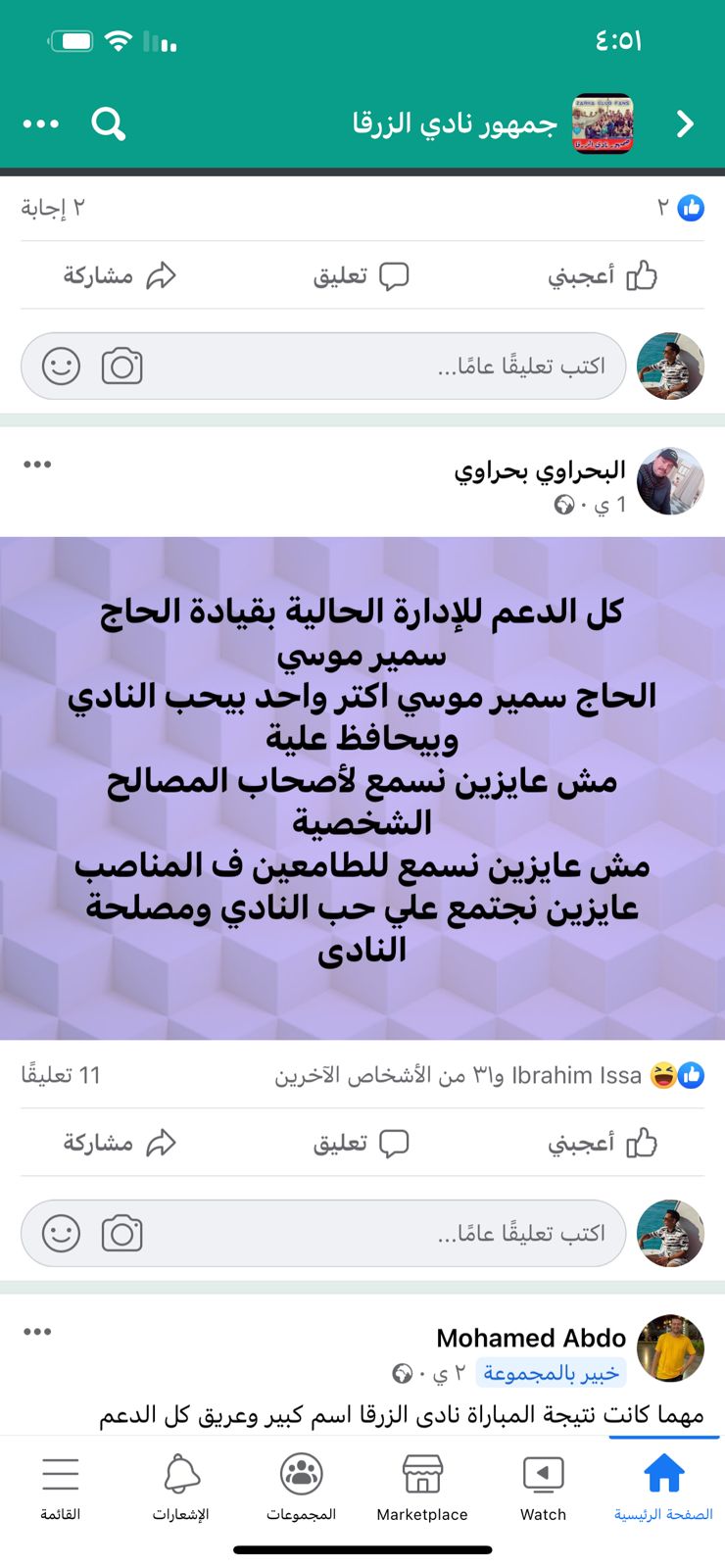Switch to the Watch tab

click(x=543, y=1488)
